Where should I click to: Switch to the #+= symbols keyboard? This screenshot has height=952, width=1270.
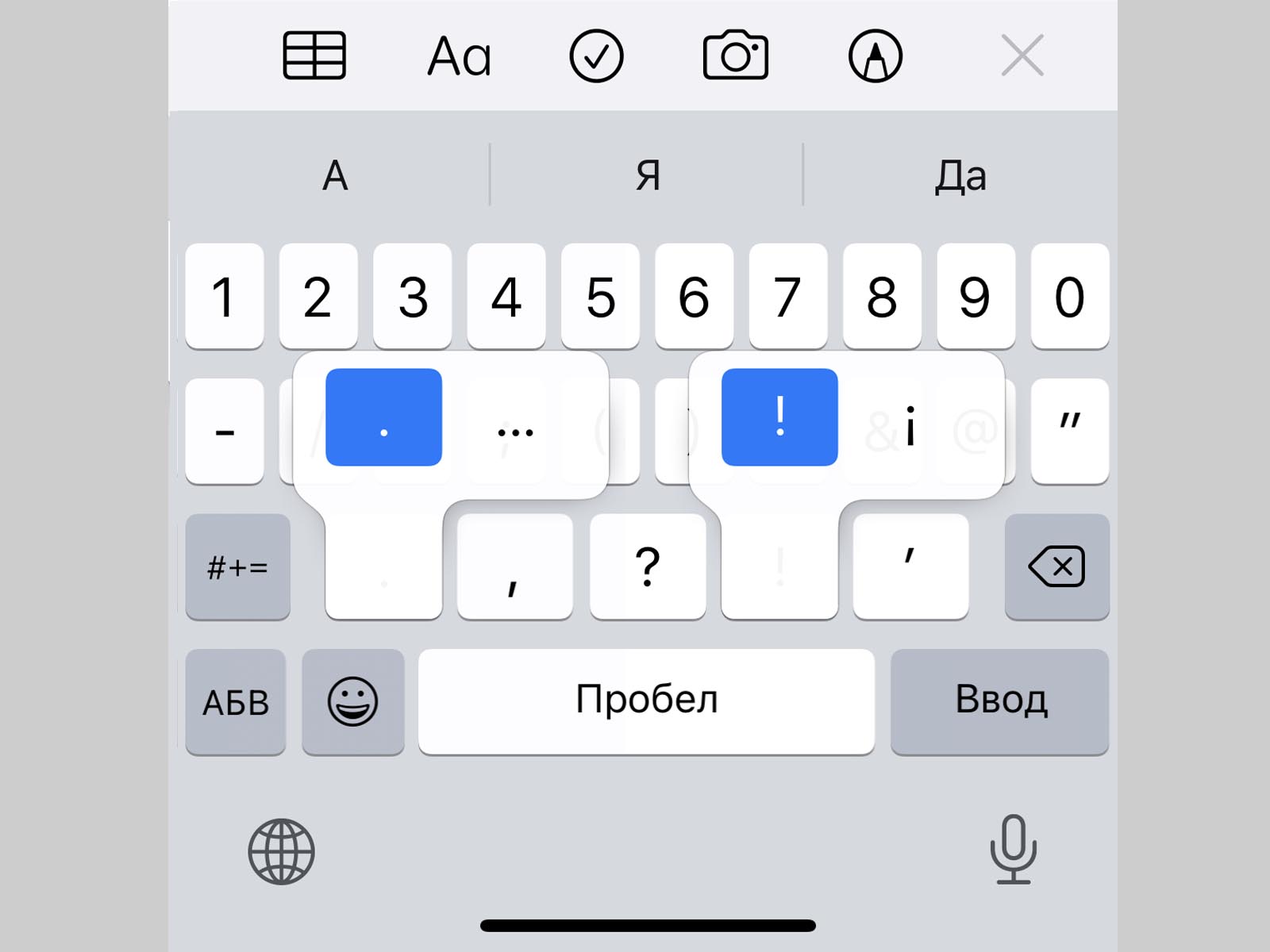pyautogui.click(x=237, y=567)
